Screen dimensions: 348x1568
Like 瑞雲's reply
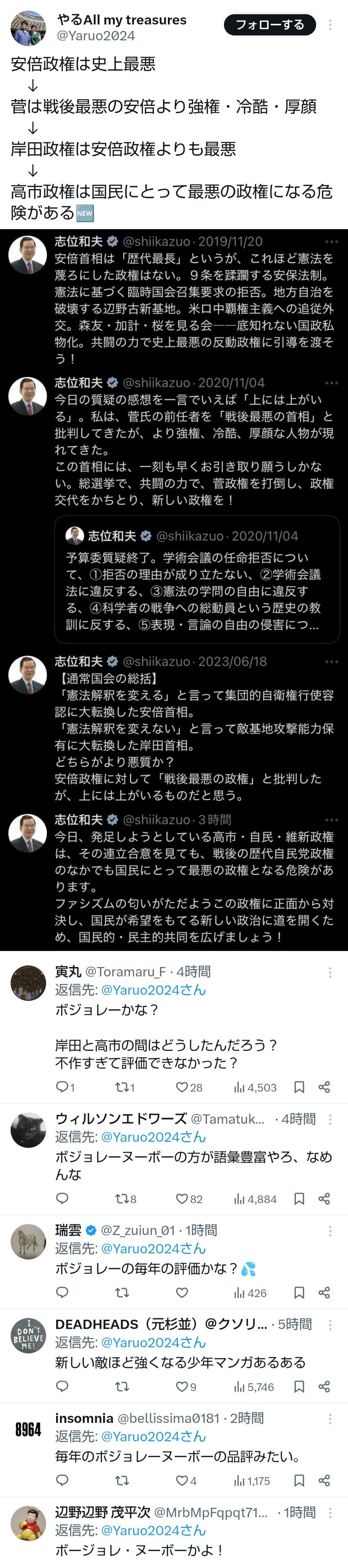[x=182, y=1292]
